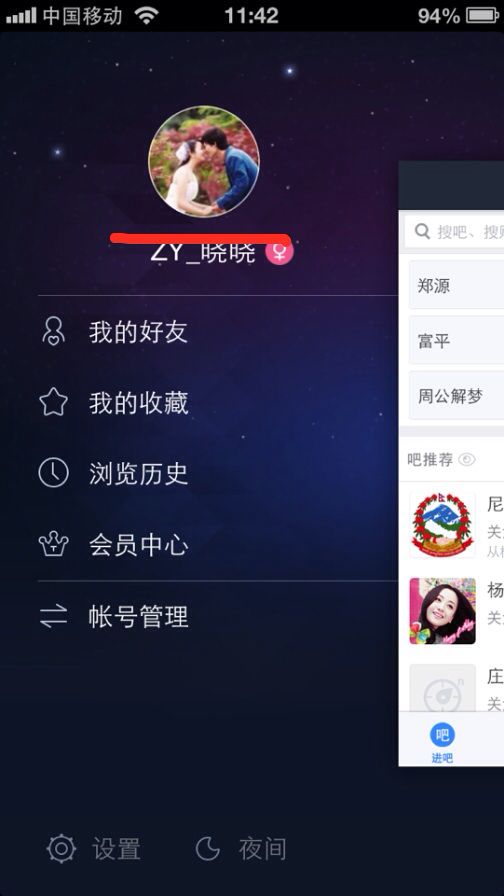Open the 富平 bar
The image size is (504, 896).
457,341
